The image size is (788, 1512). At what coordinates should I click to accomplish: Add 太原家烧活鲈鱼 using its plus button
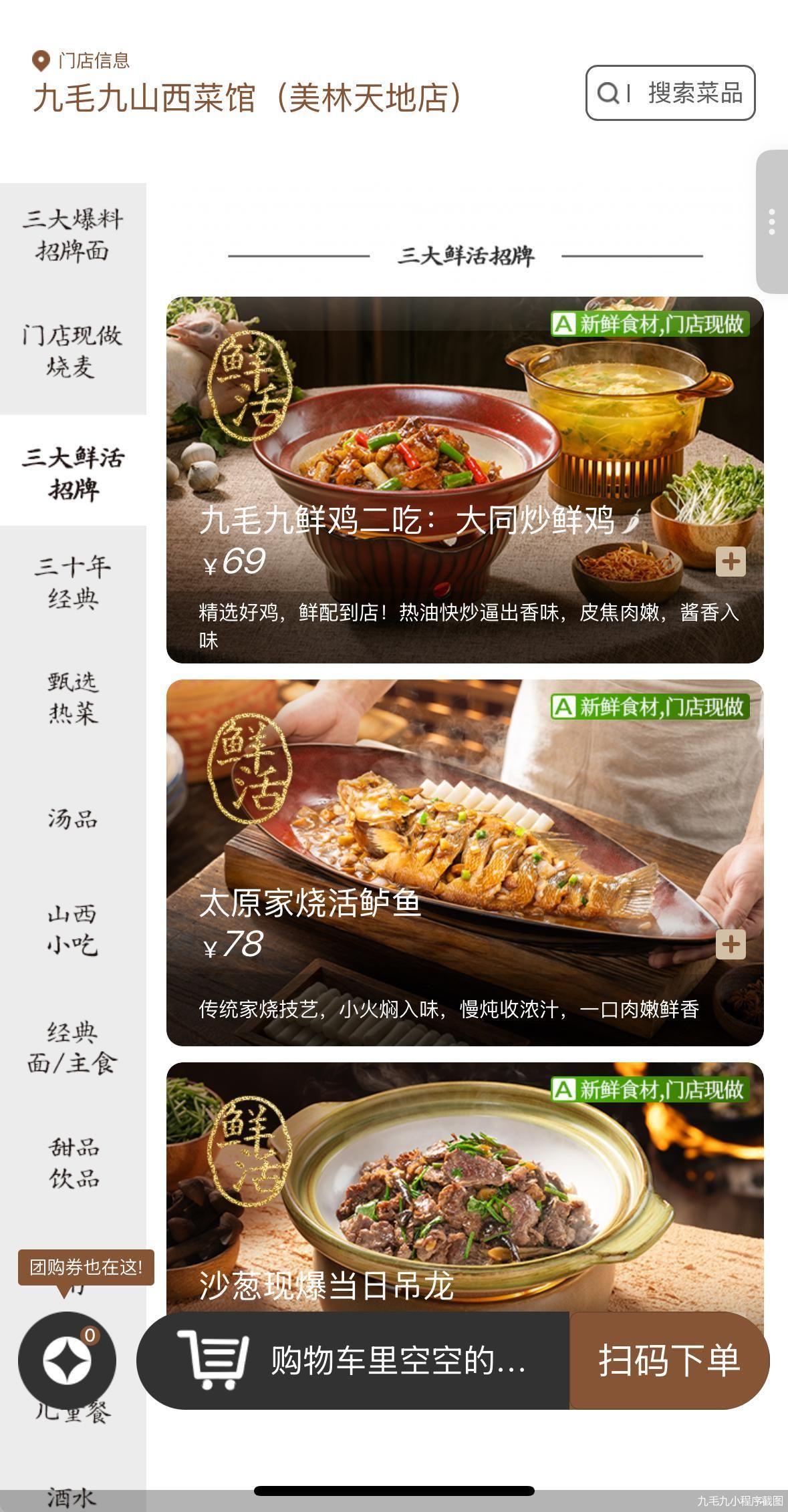coord(732,945)
